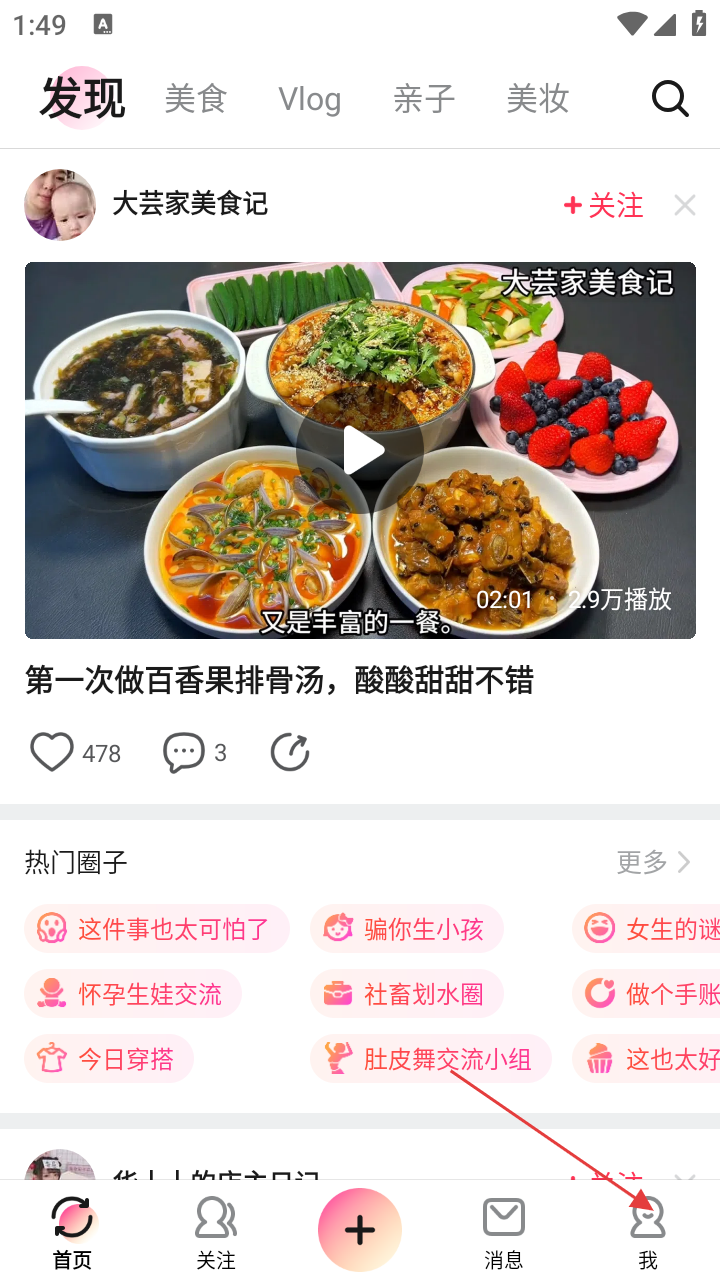720x1280 pixels.
Task: Select the 亲子 tab
Action: point(424,99)
